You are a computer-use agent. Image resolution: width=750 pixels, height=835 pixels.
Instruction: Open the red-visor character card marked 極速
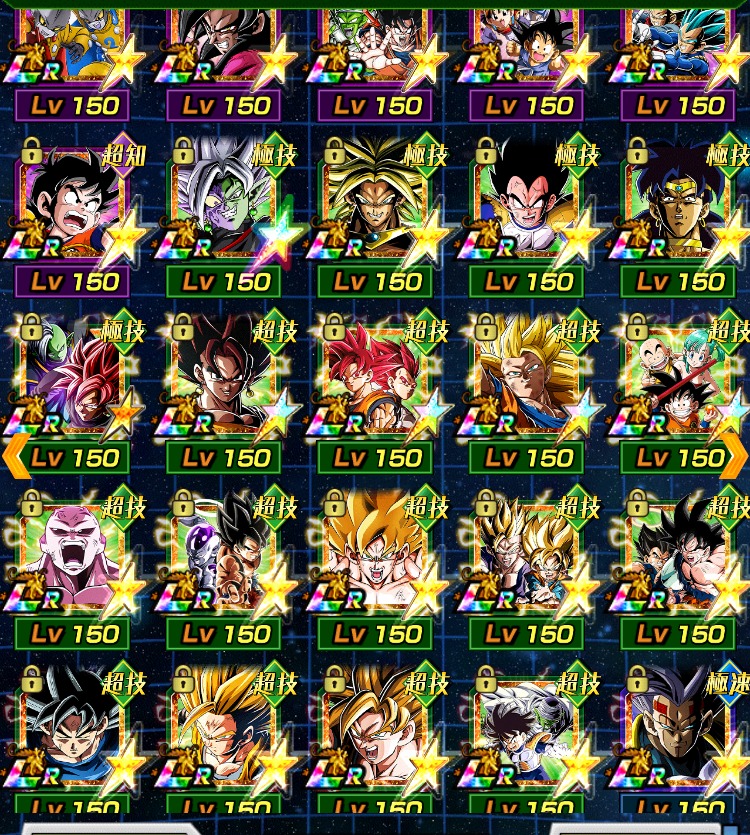678,732
